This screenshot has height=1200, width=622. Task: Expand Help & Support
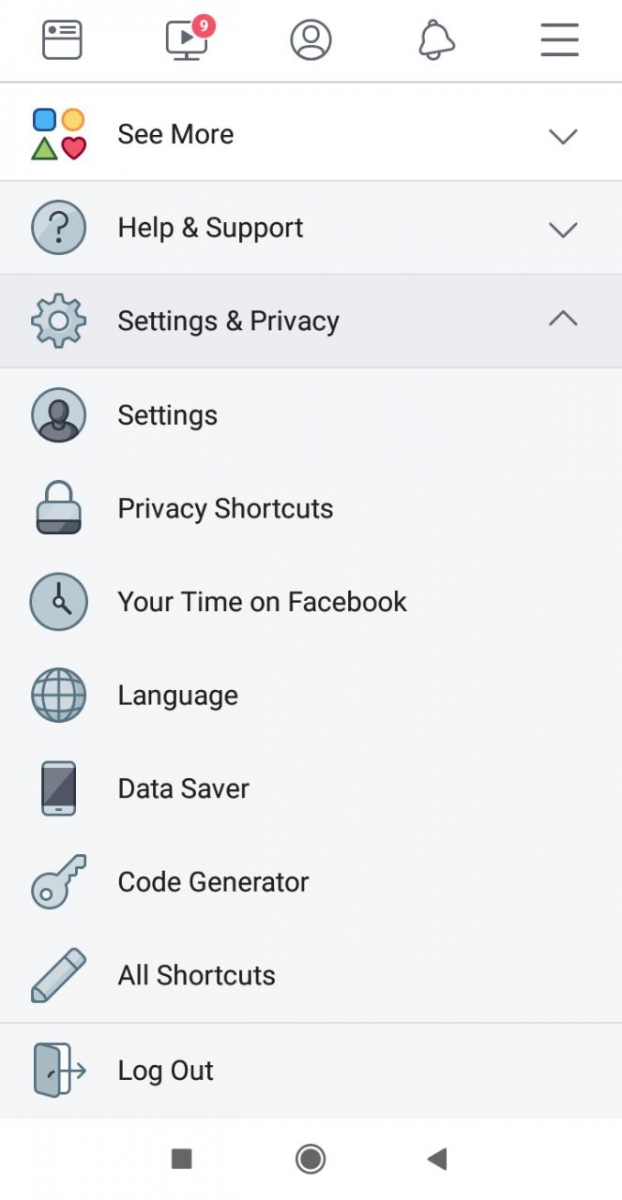311,228
